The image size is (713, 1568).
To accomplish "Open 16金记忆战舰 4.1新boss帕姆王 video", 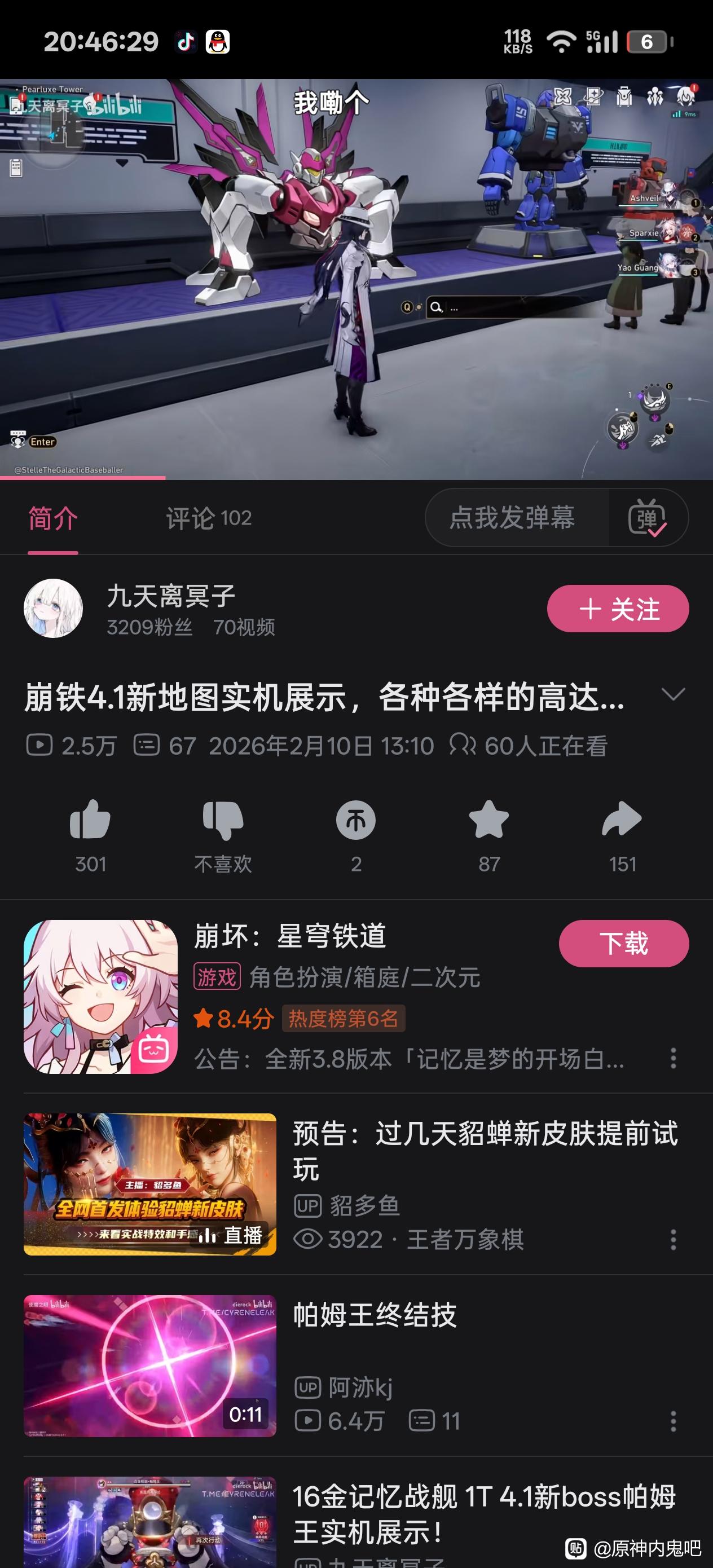I will [x=483, y=1514].
